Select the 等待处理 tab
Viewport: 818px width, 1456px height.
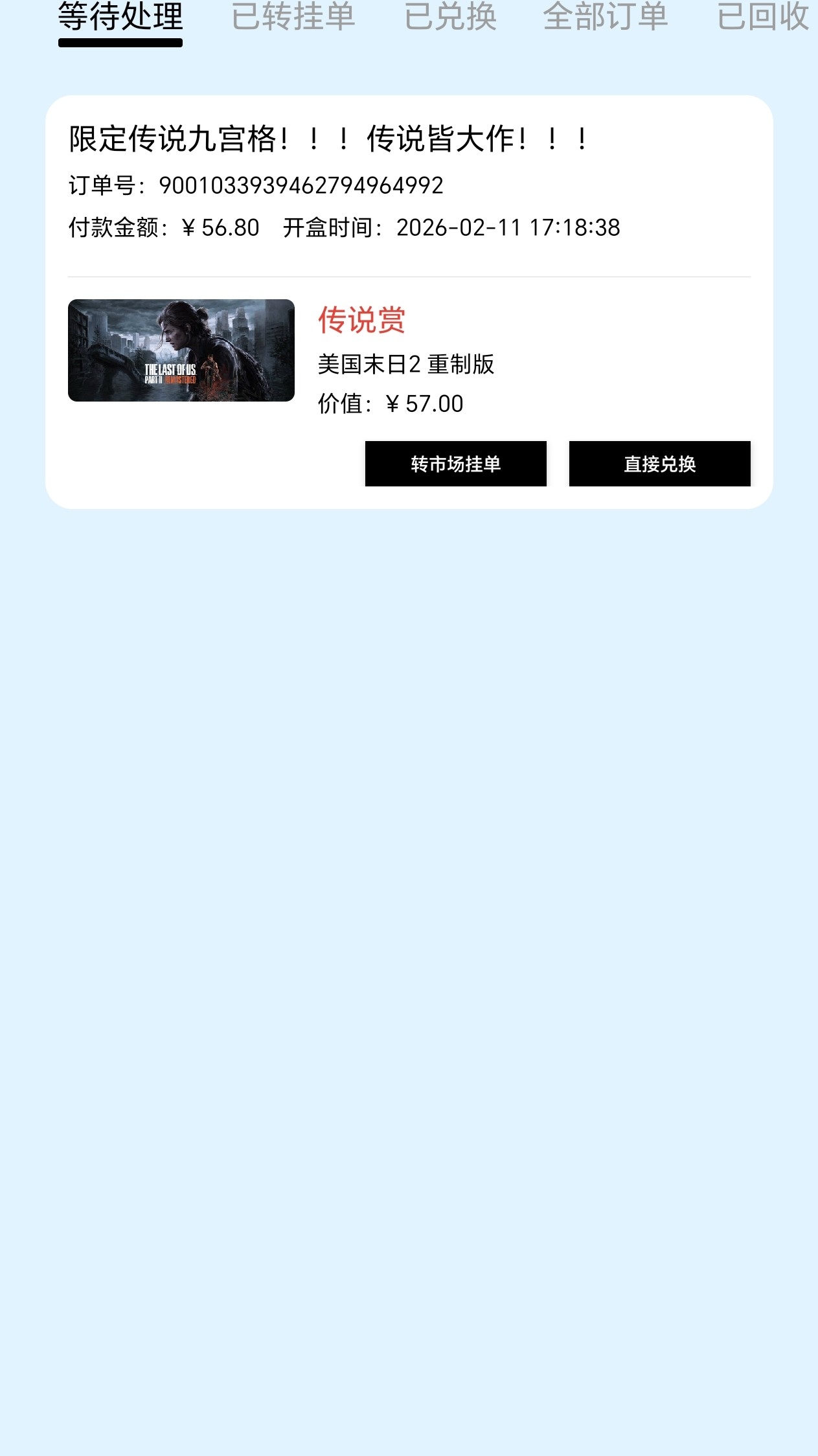(x=120, y=17)
